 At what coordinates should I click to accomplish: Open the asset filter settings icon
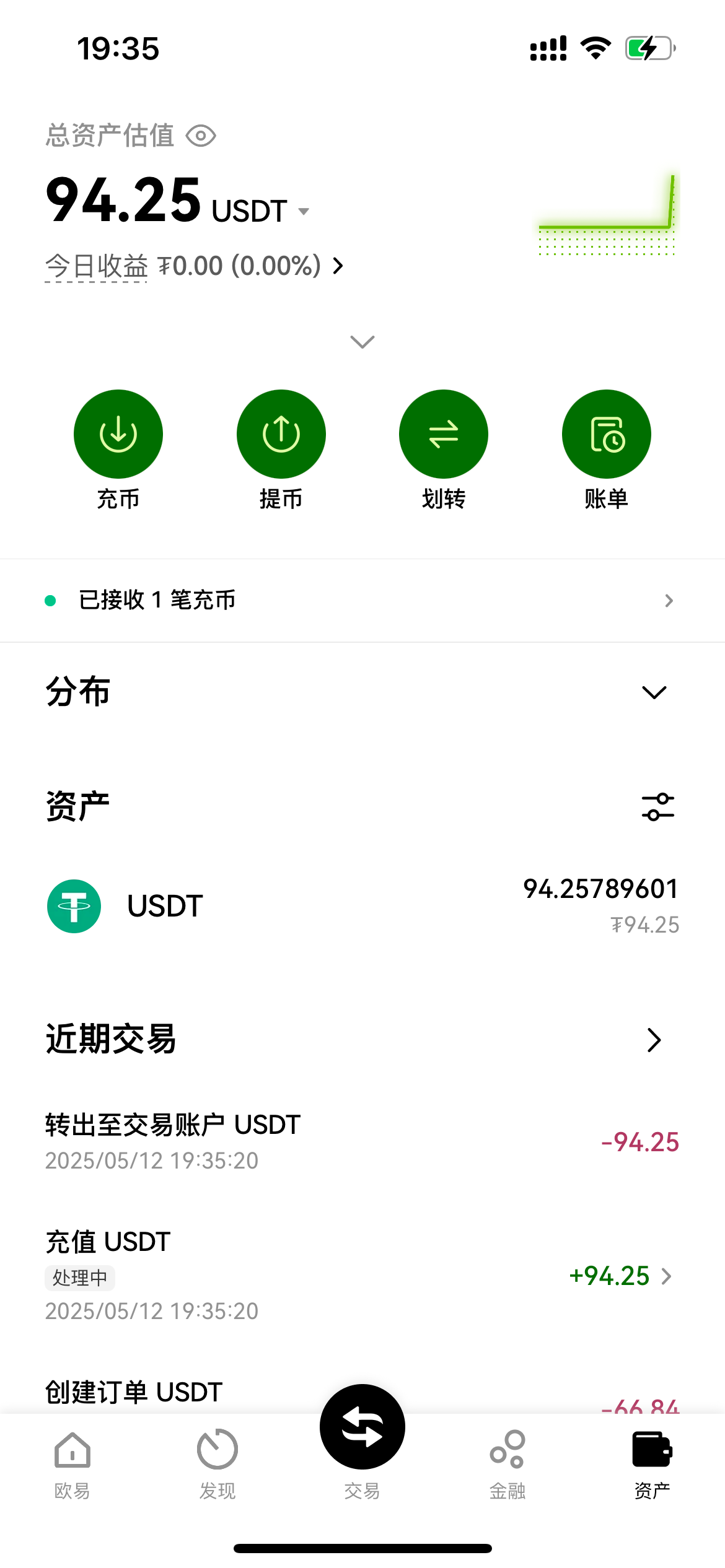(657, 807)
